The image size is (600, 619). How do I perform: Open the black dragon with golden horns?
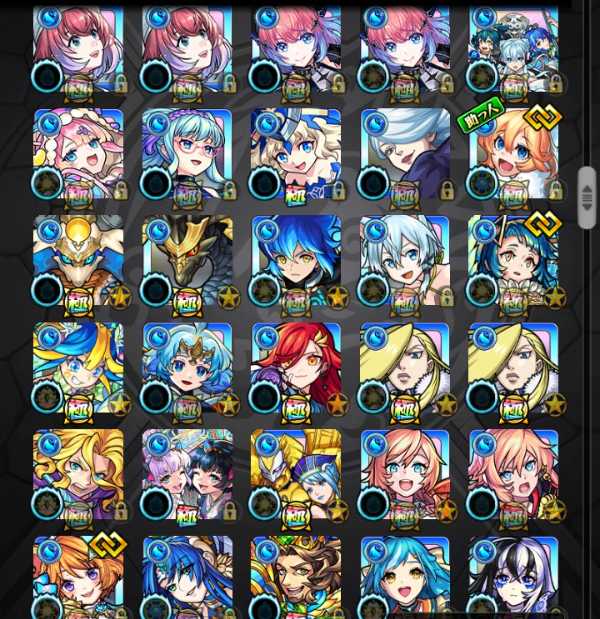tap(187, 262)
